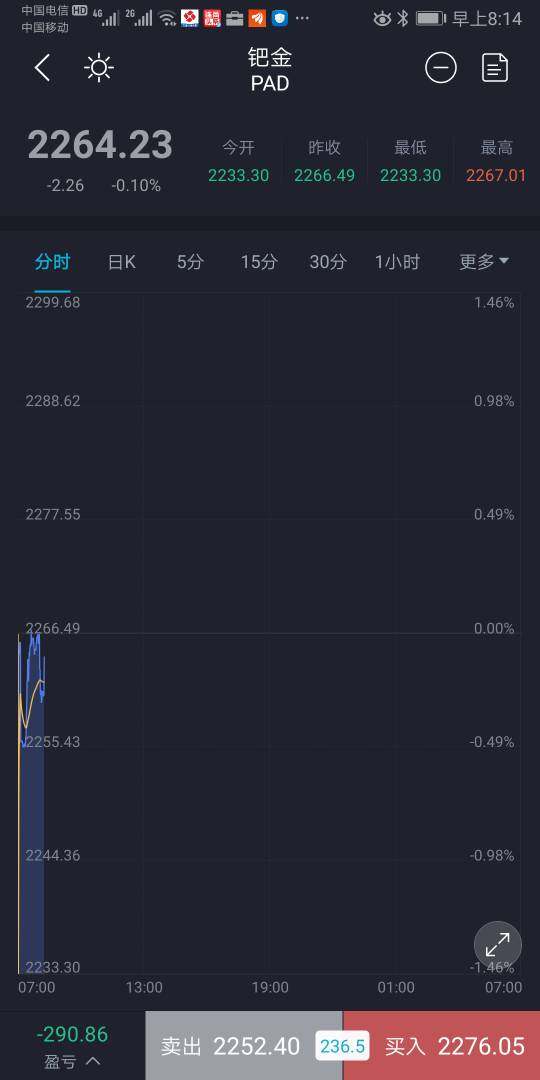Image resolution: width=540 pixels, height=1080 pixels.
Task: Expand the 更多 timeframe dropdown
Action: [484, 262]
